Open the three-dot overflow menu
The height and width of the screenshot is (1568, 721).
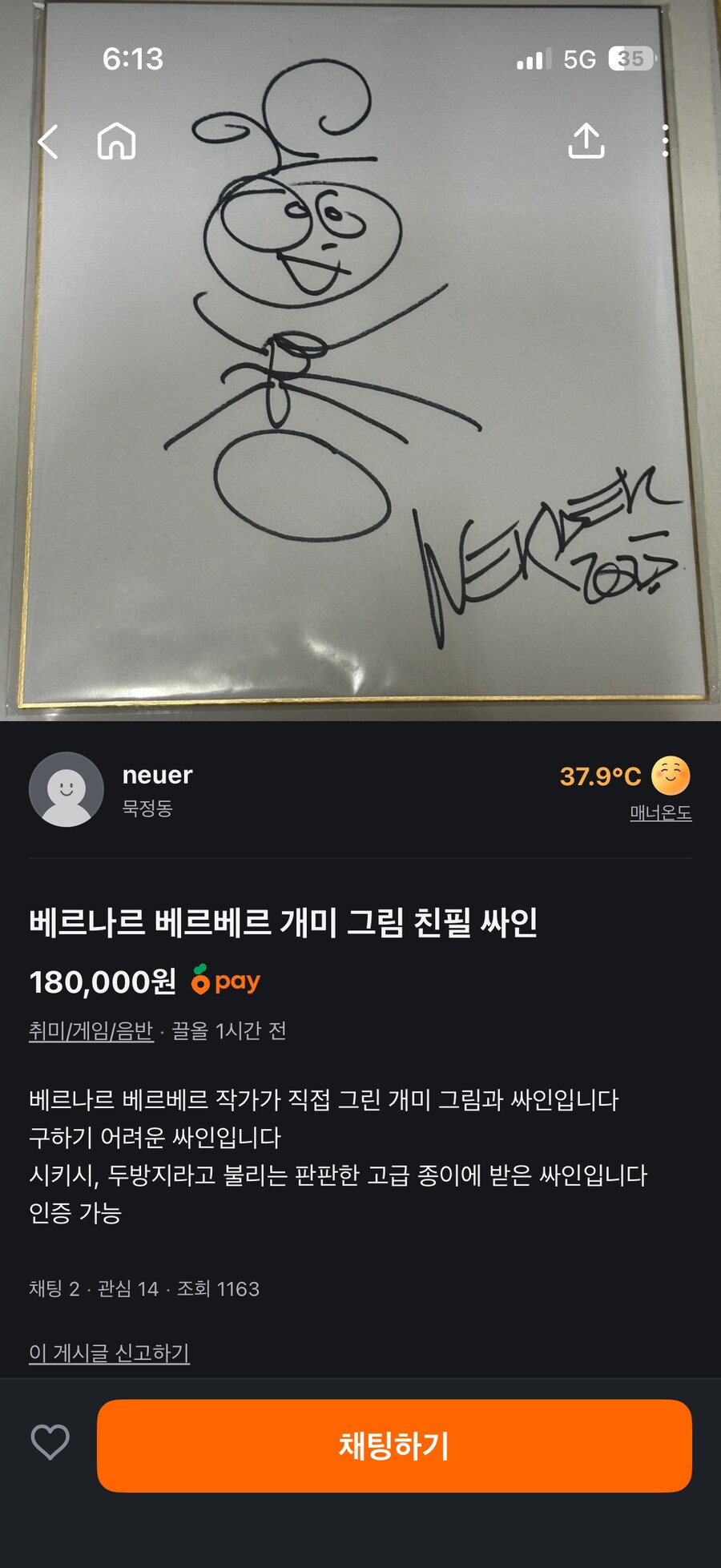(665, 142)
